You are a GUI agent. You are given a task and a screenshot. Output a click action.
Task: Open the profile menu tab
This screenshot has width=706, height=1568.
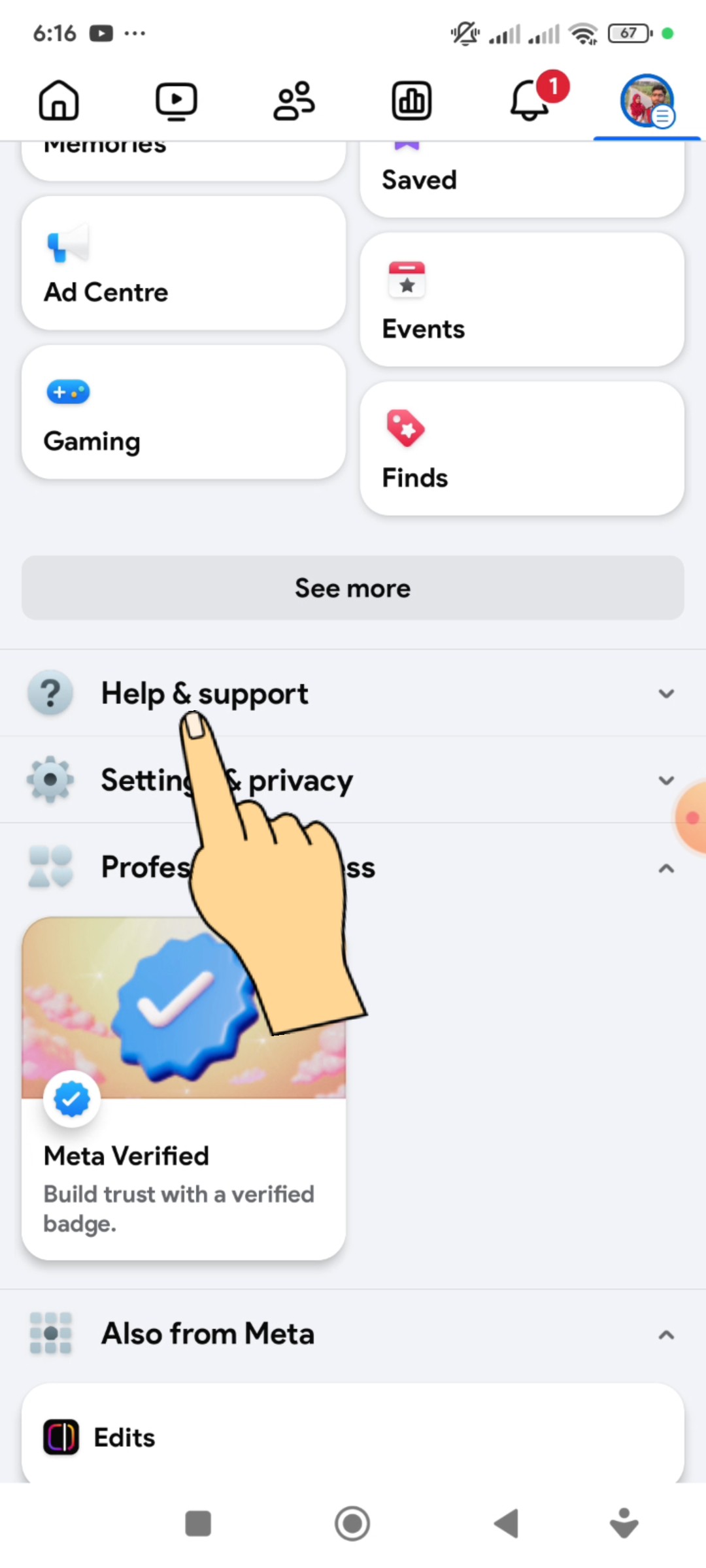pos(647,101)
